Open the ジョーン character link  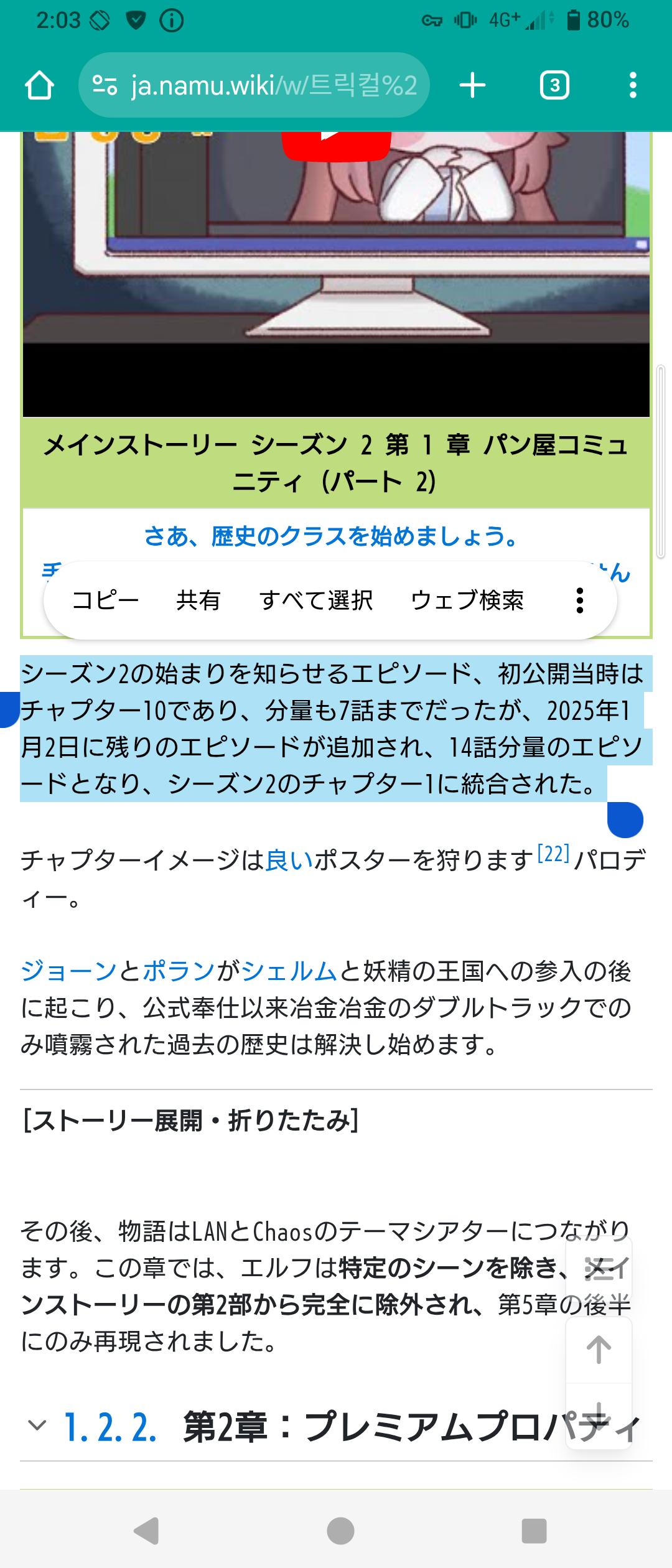pos(68,971)
